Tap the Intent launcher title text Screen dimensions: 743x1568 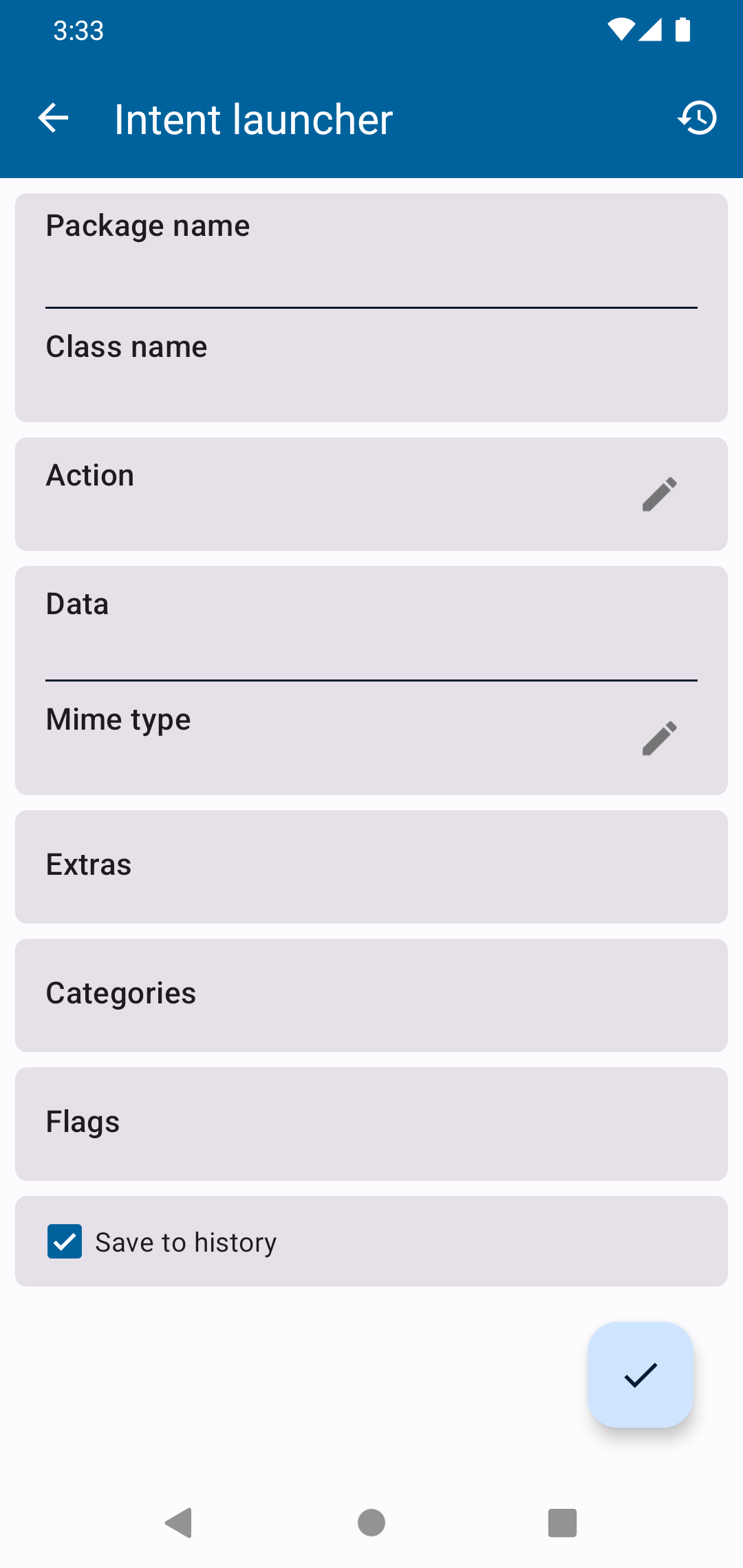click(252, 118)
